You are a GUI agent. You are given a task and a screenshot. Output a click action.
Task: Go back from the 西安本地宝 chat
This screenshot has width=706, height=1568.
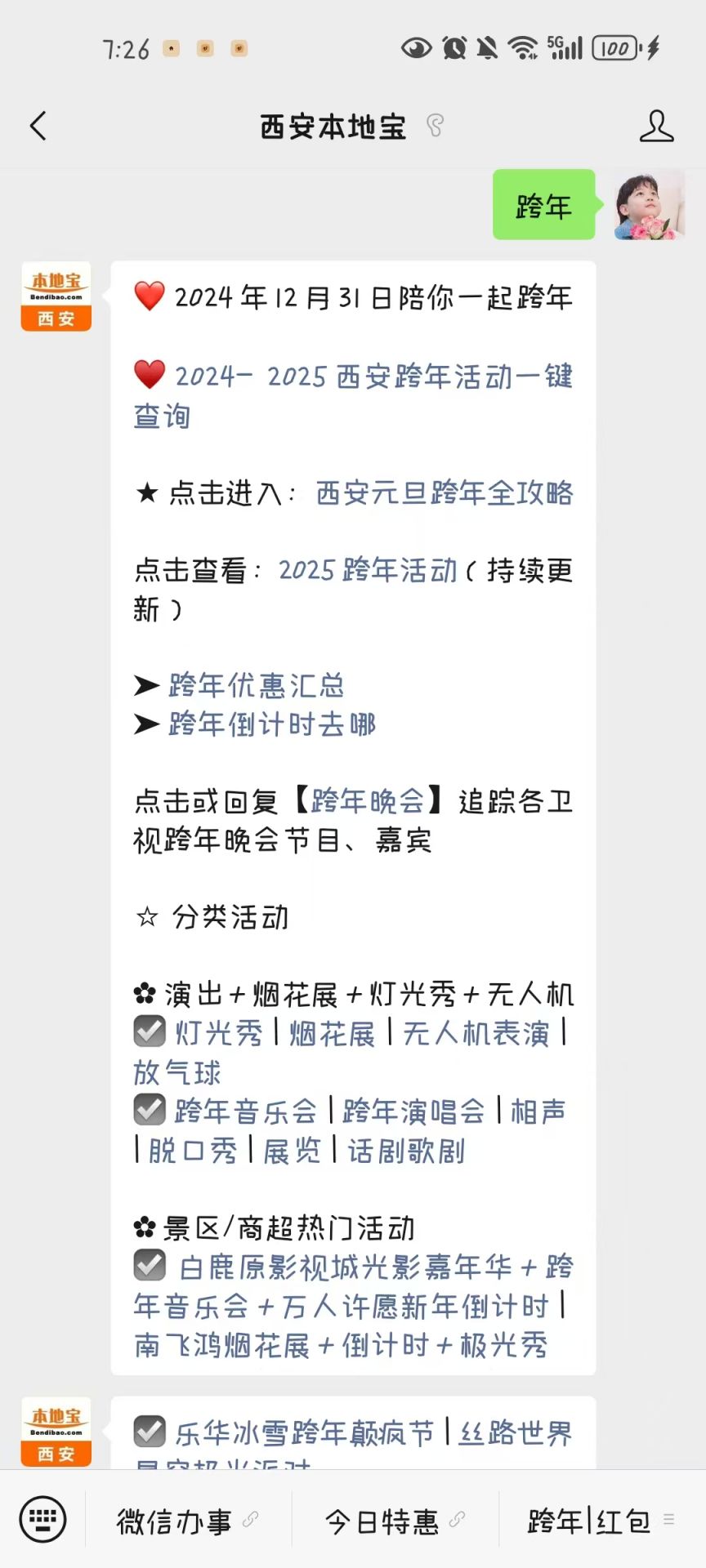point(38,126)
